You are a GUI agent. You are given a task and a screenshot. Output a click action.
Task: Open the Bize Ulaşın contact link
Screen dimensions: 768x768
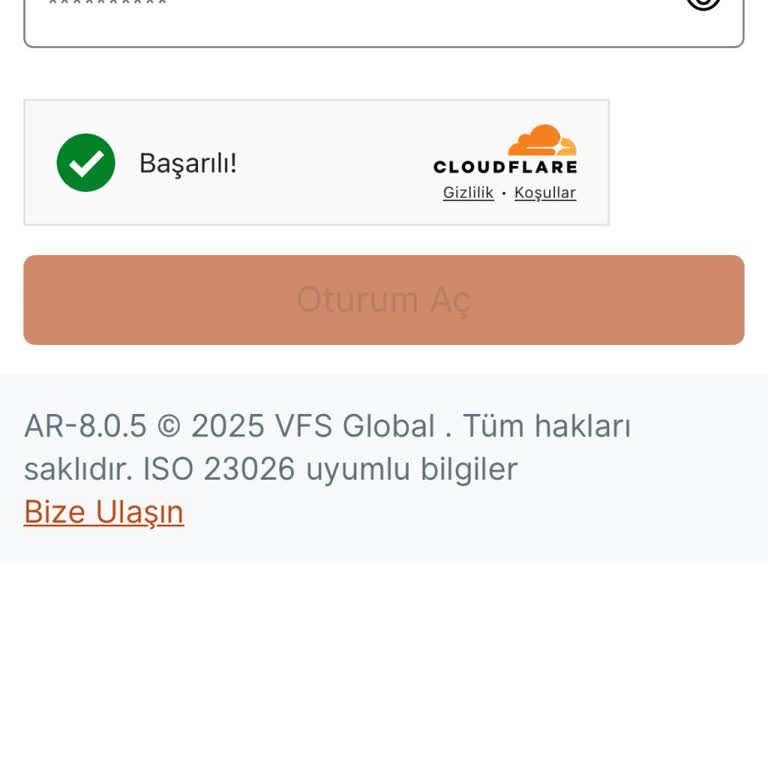pyautogui.click(x=104, y=512)
